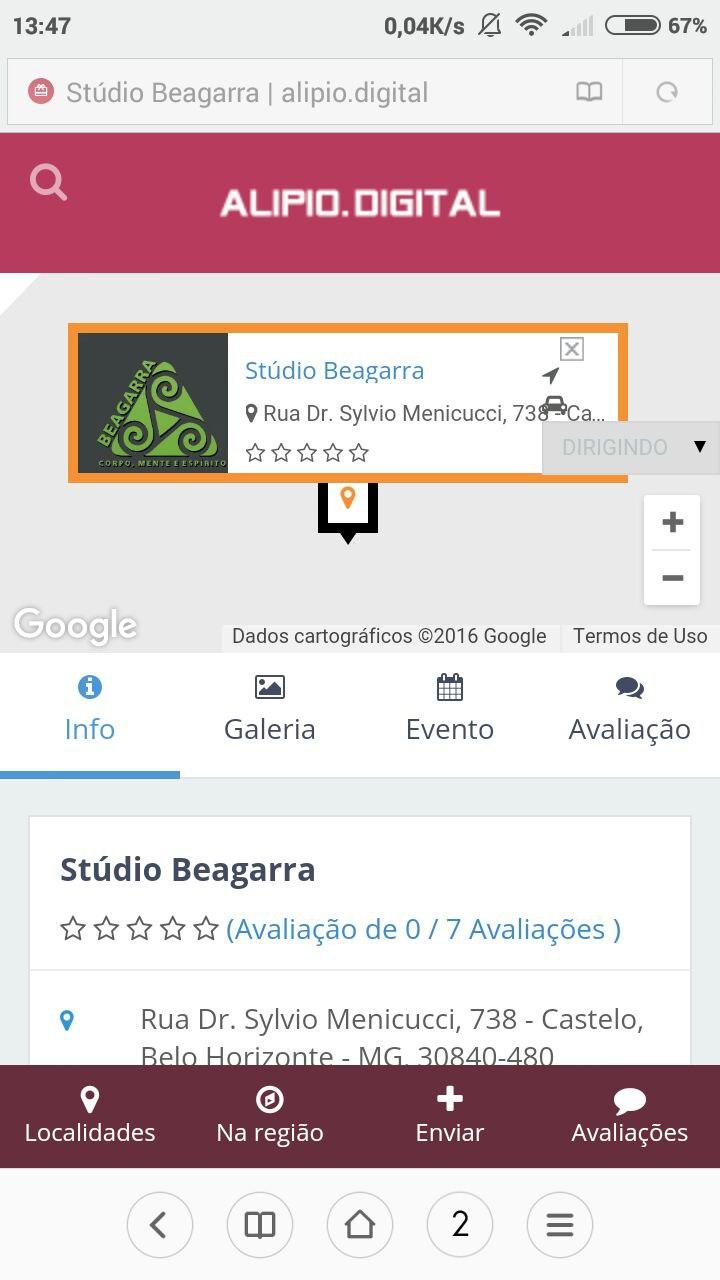Open the browser tabs counter

[460, 1224]
